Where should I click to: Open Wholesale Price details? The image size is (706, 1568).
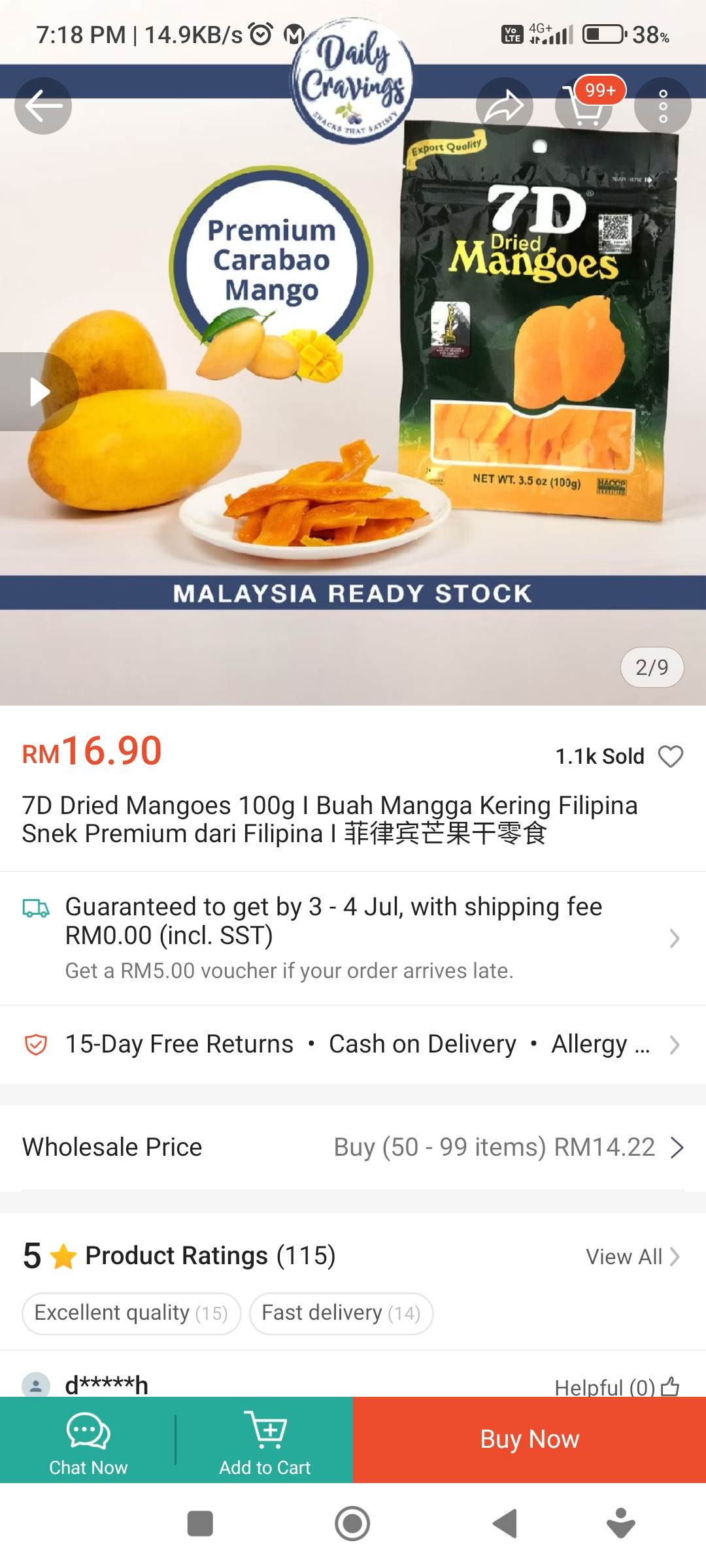coord(353,1147)
